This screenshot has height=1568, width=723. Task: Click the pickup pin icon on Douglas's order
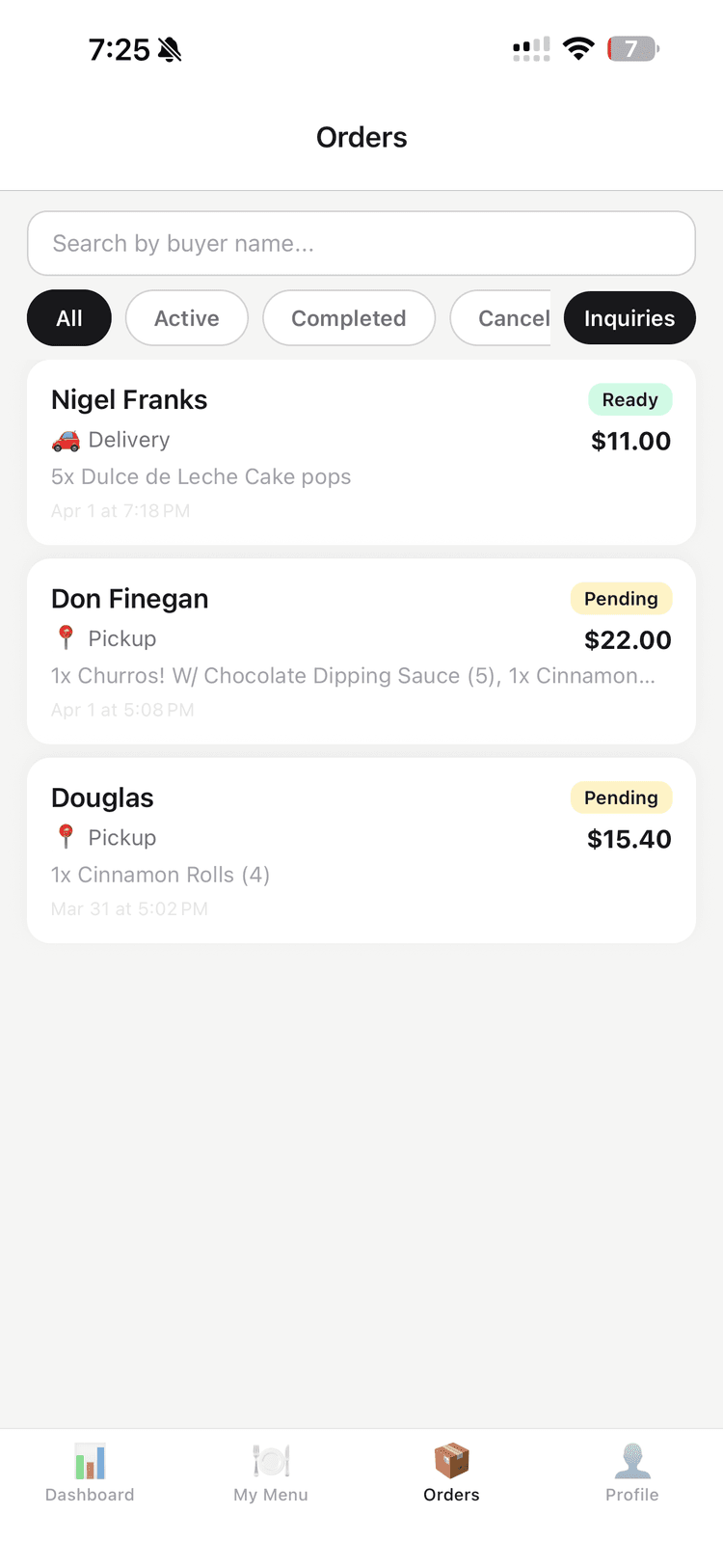(x=66, y=837)
